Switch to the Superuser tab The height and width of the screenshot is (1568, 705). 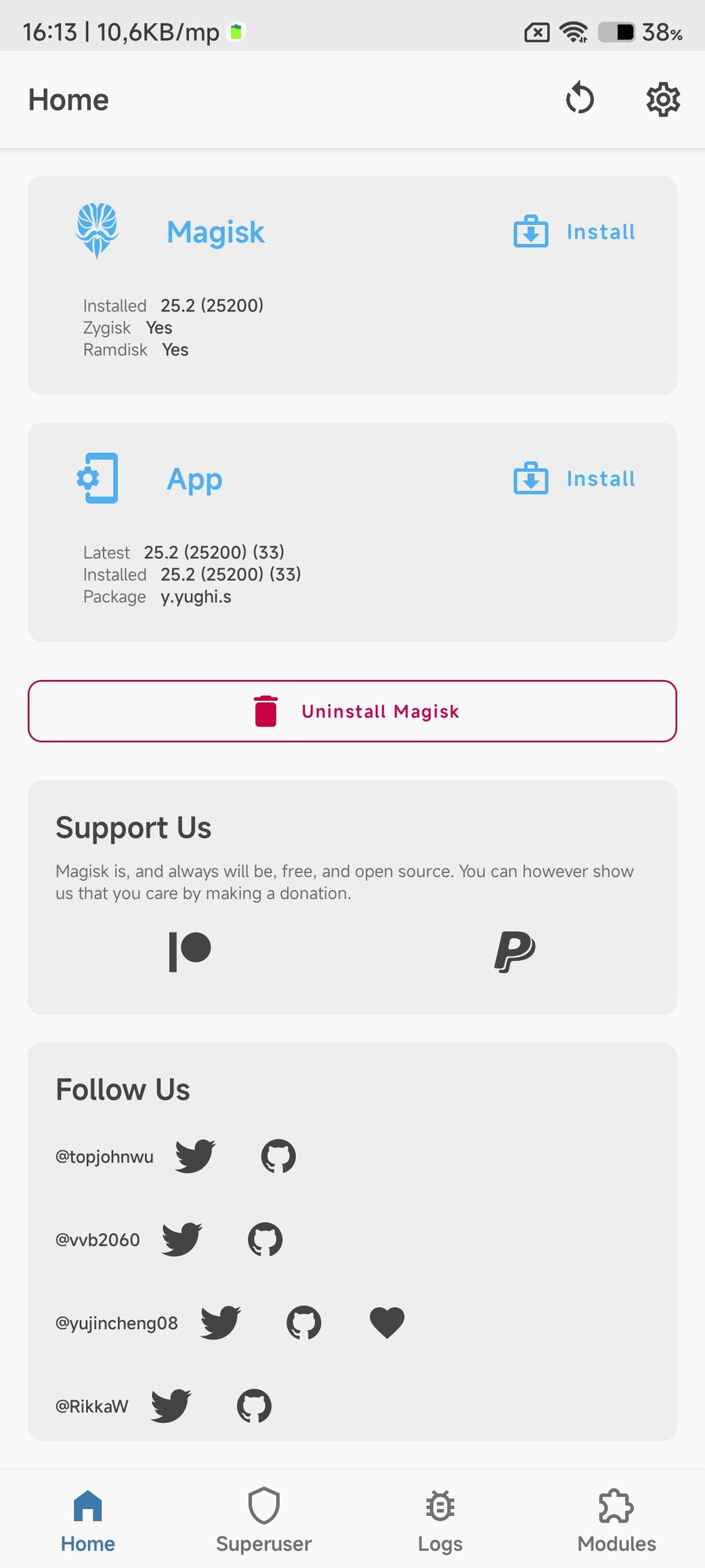tap(264, 1521)
